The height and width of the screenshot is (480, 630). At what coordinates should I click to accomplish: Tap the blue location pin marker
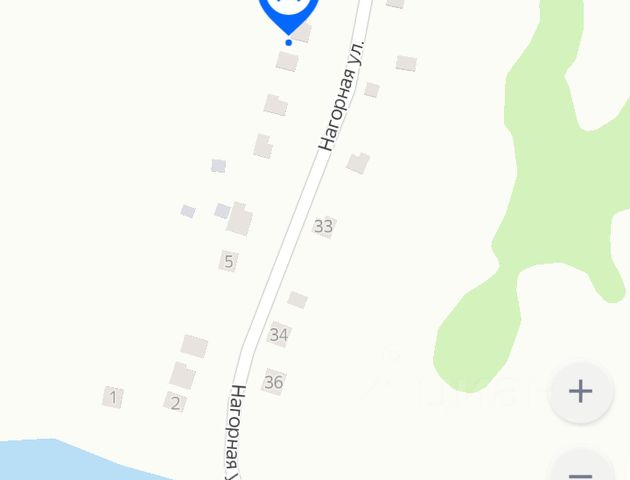pos(289,12)
